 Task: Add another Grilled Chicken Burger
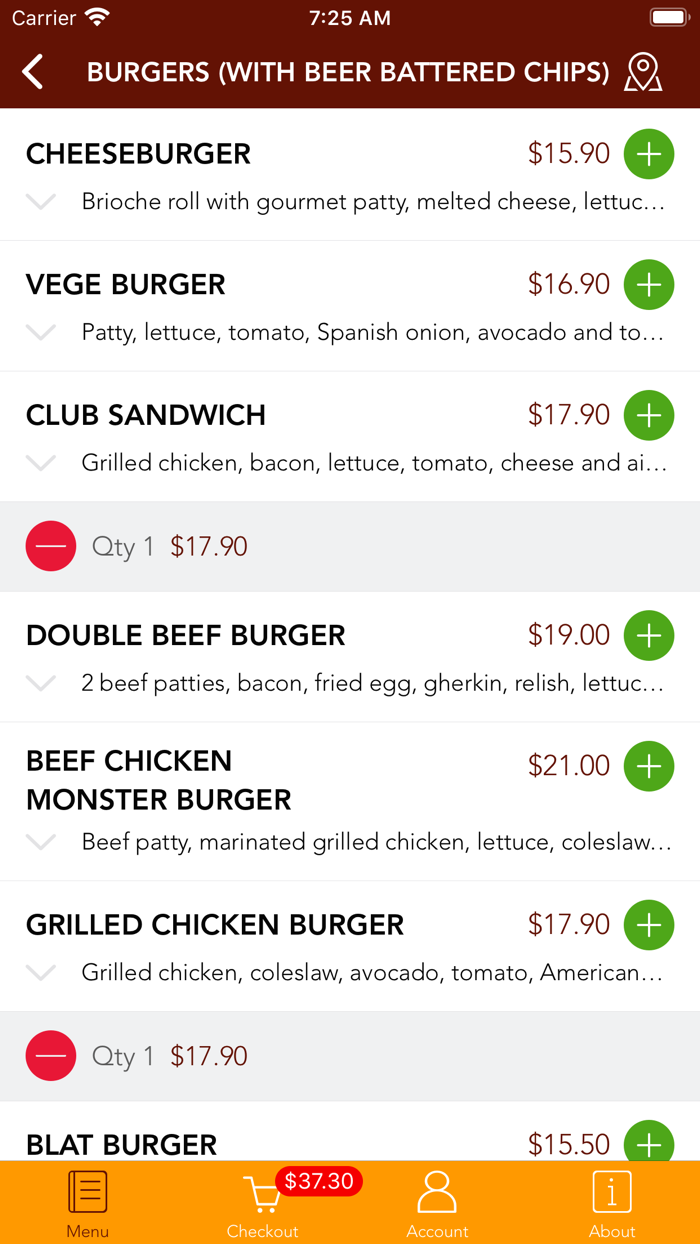click(x=649, y=925)
